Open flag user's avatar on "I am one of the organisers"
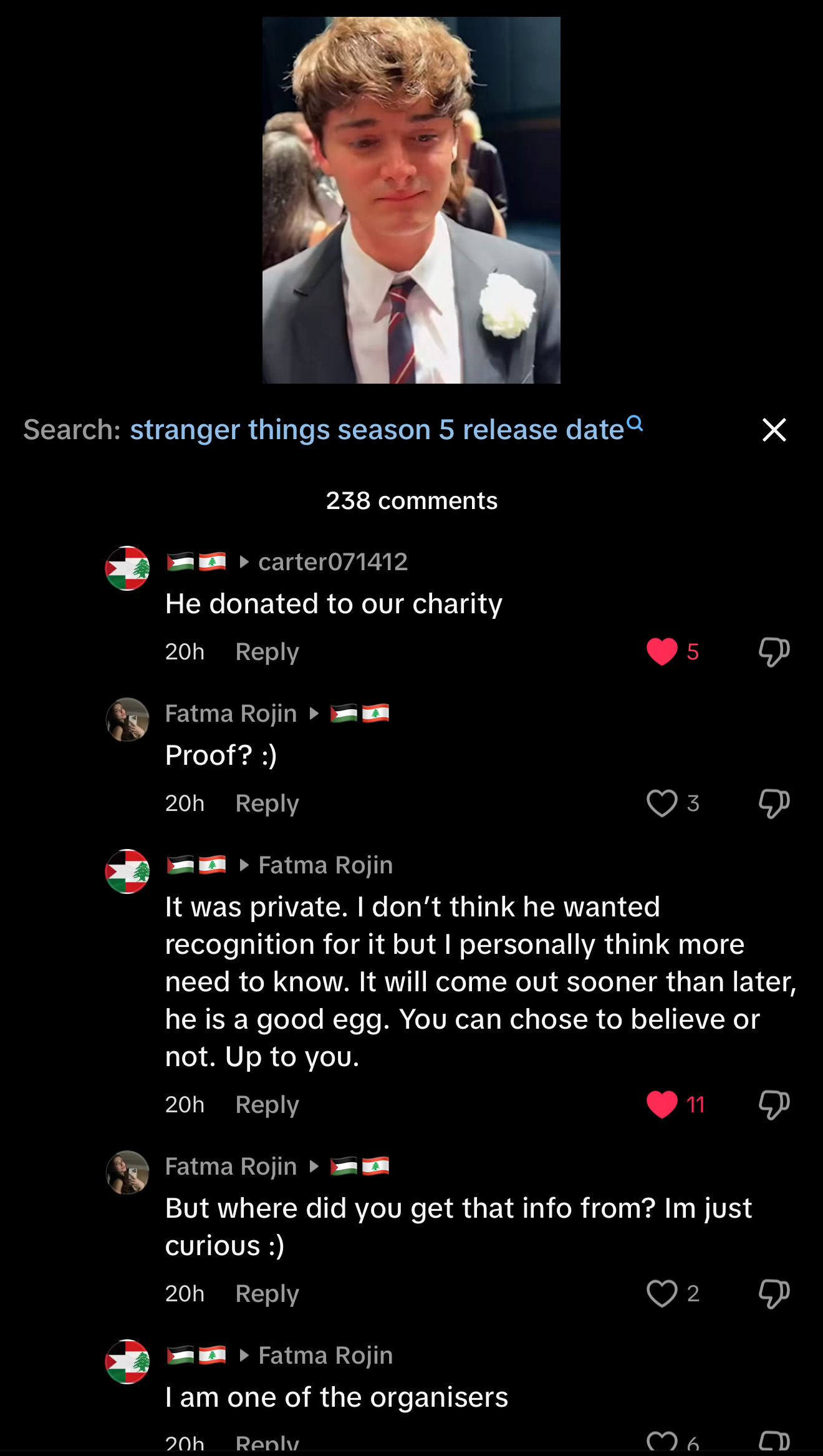Viewport: 823px width, 1456px height. (x=127, y=1361)
